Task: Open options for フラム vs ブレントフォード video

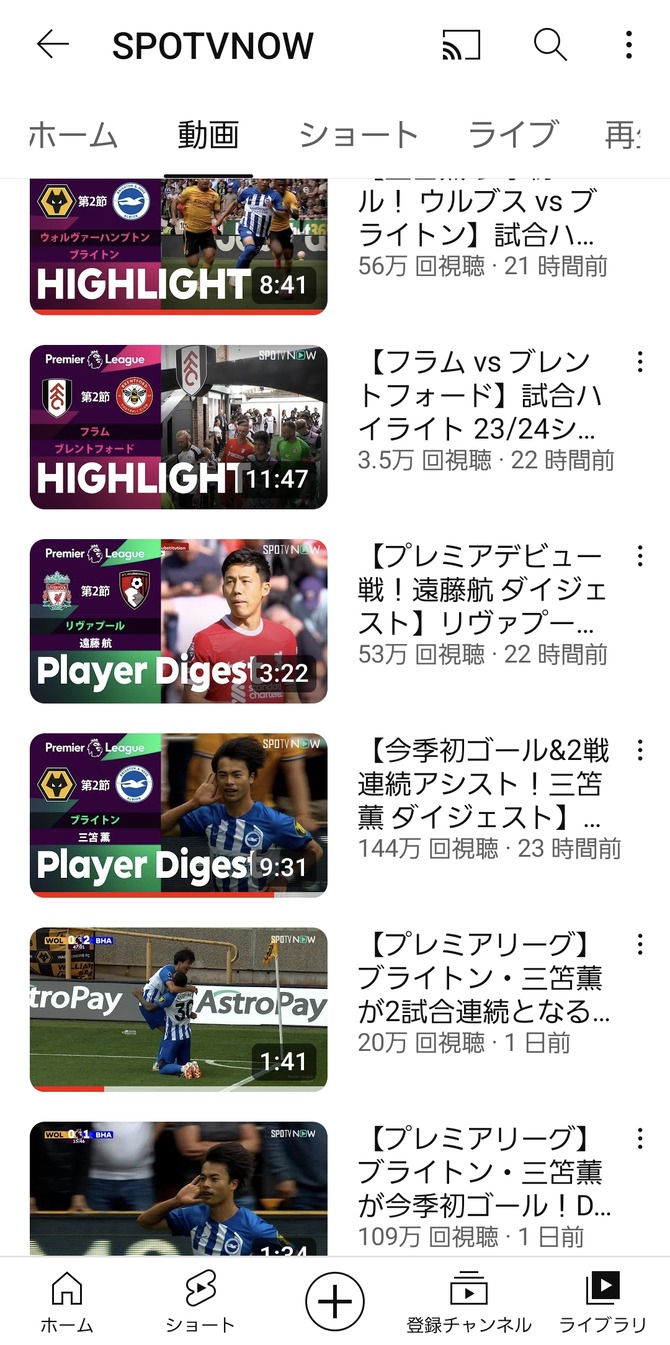Action: click(640, 362)
